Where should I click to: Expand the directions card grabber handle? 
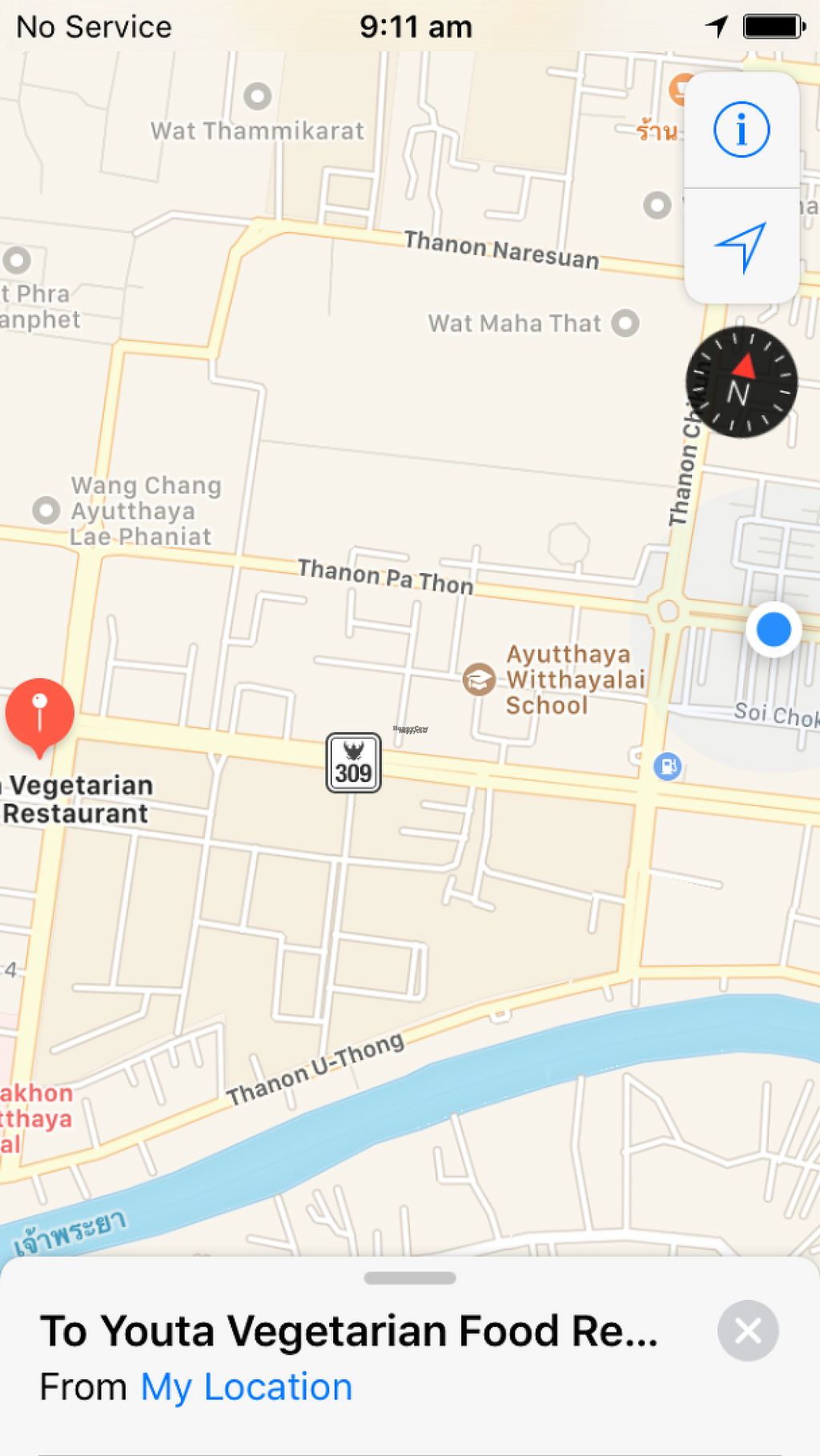(410, 1278)
